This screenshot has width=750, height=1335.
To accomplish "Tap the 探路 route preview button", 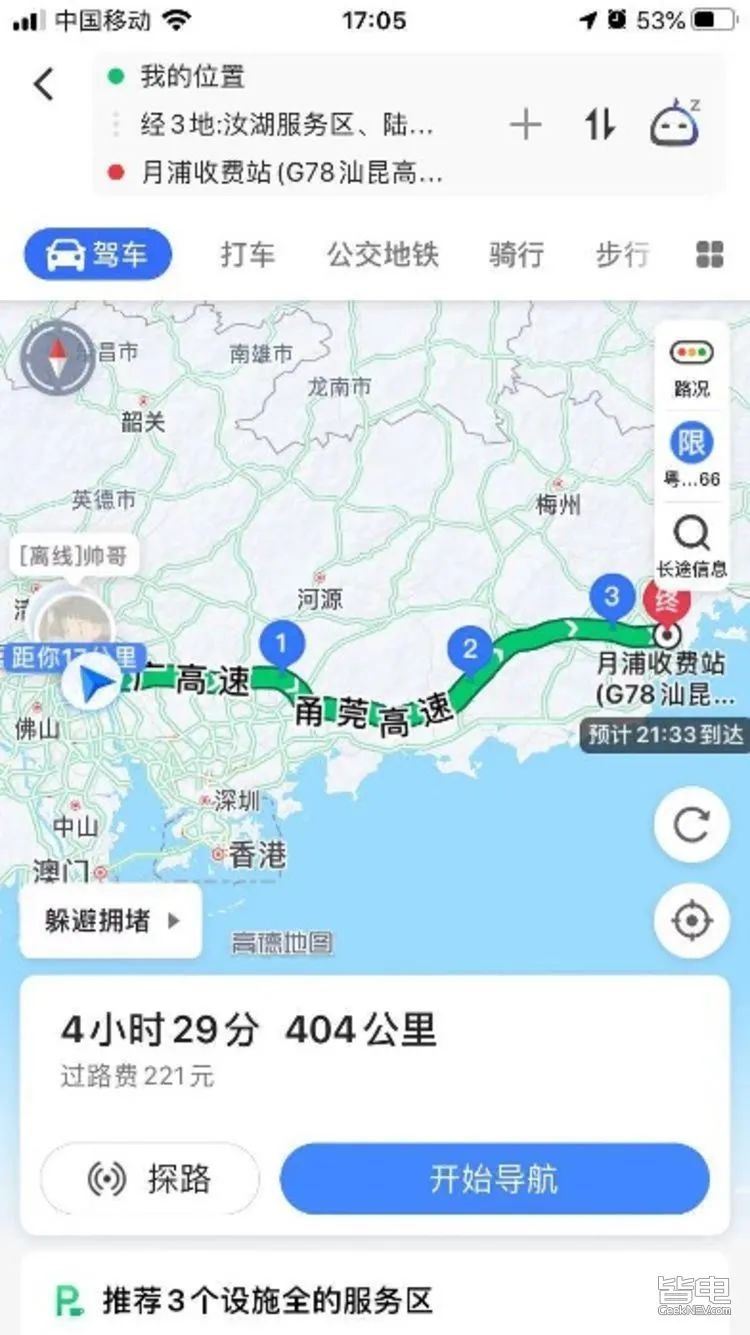I will [x=148, y=1180].
